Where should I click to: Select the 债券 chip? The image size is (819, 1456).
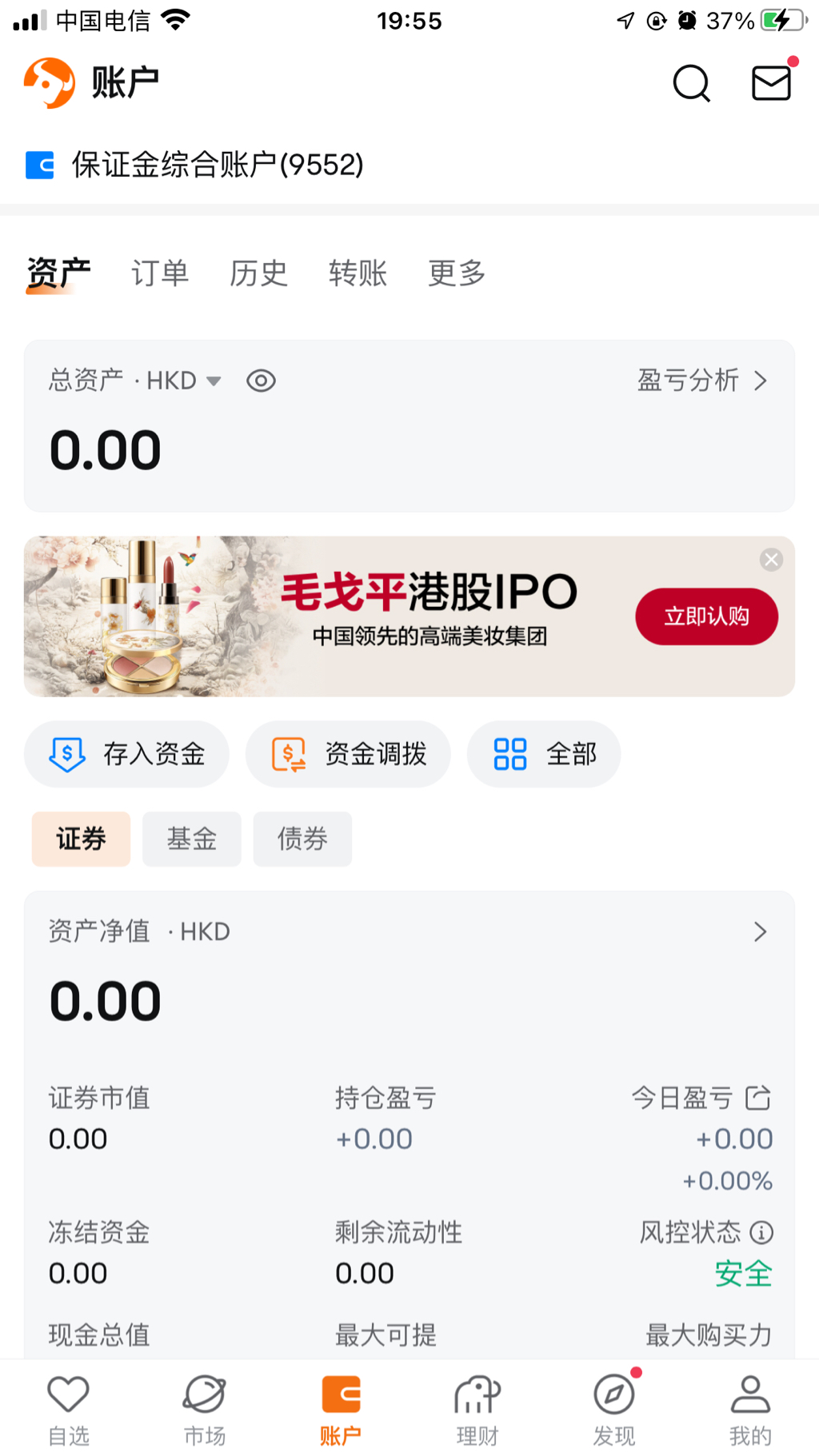coord(302,839)
